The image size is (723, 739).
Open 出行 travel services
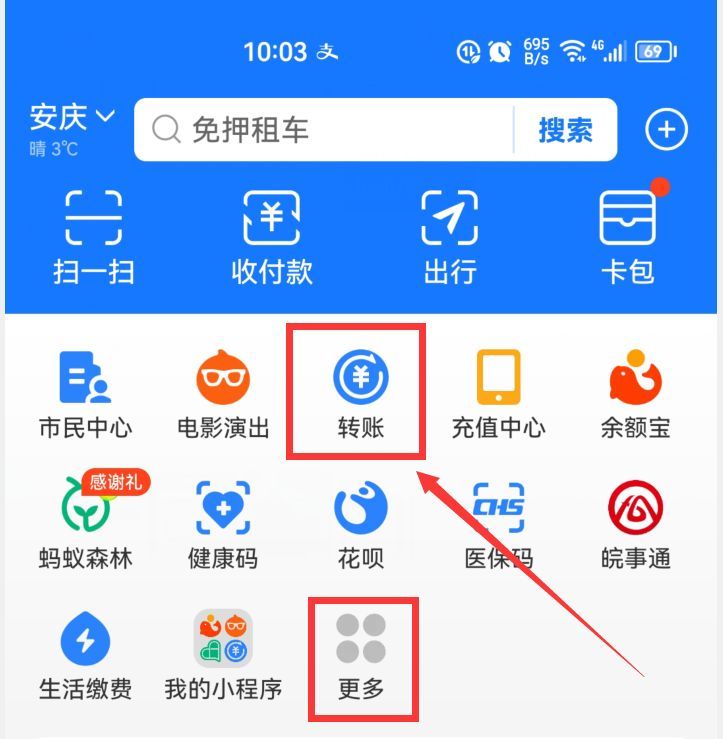(x=449, y=236)
